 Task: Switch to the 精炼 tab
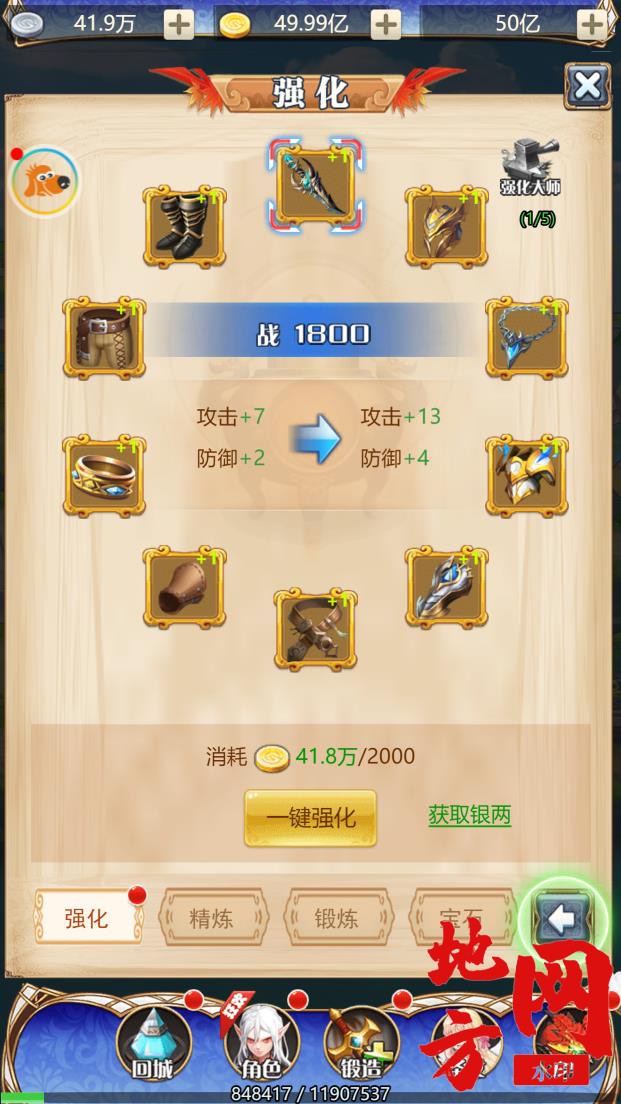213,916
